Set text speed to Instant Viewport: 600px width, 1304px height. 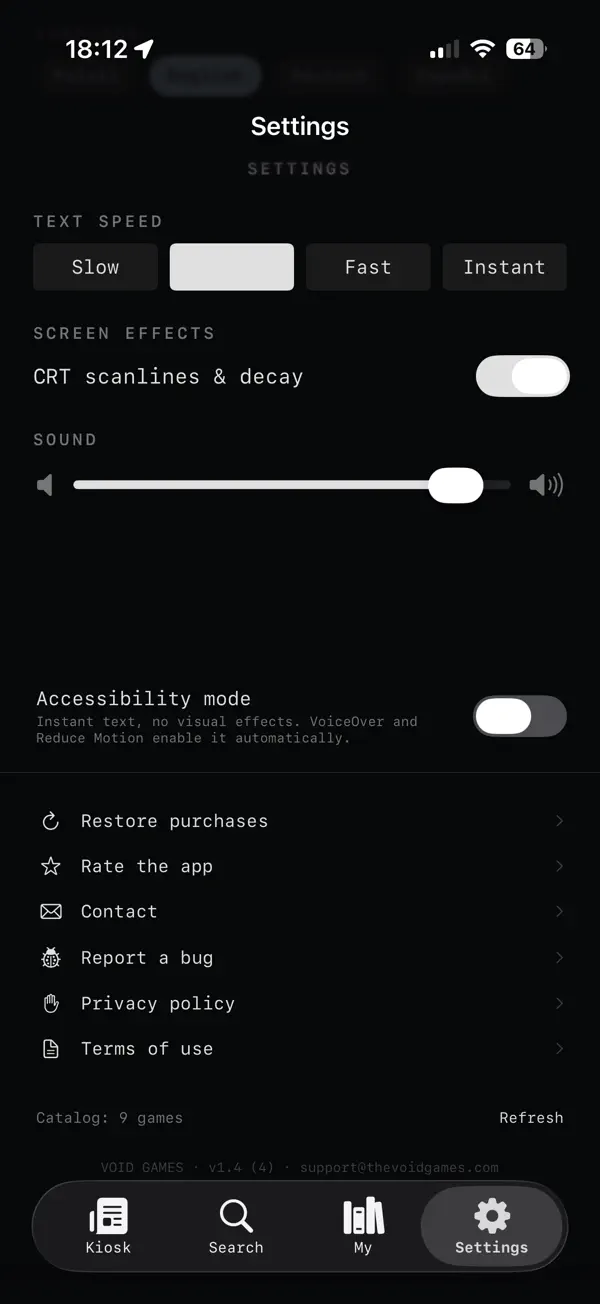click(504, 267)
